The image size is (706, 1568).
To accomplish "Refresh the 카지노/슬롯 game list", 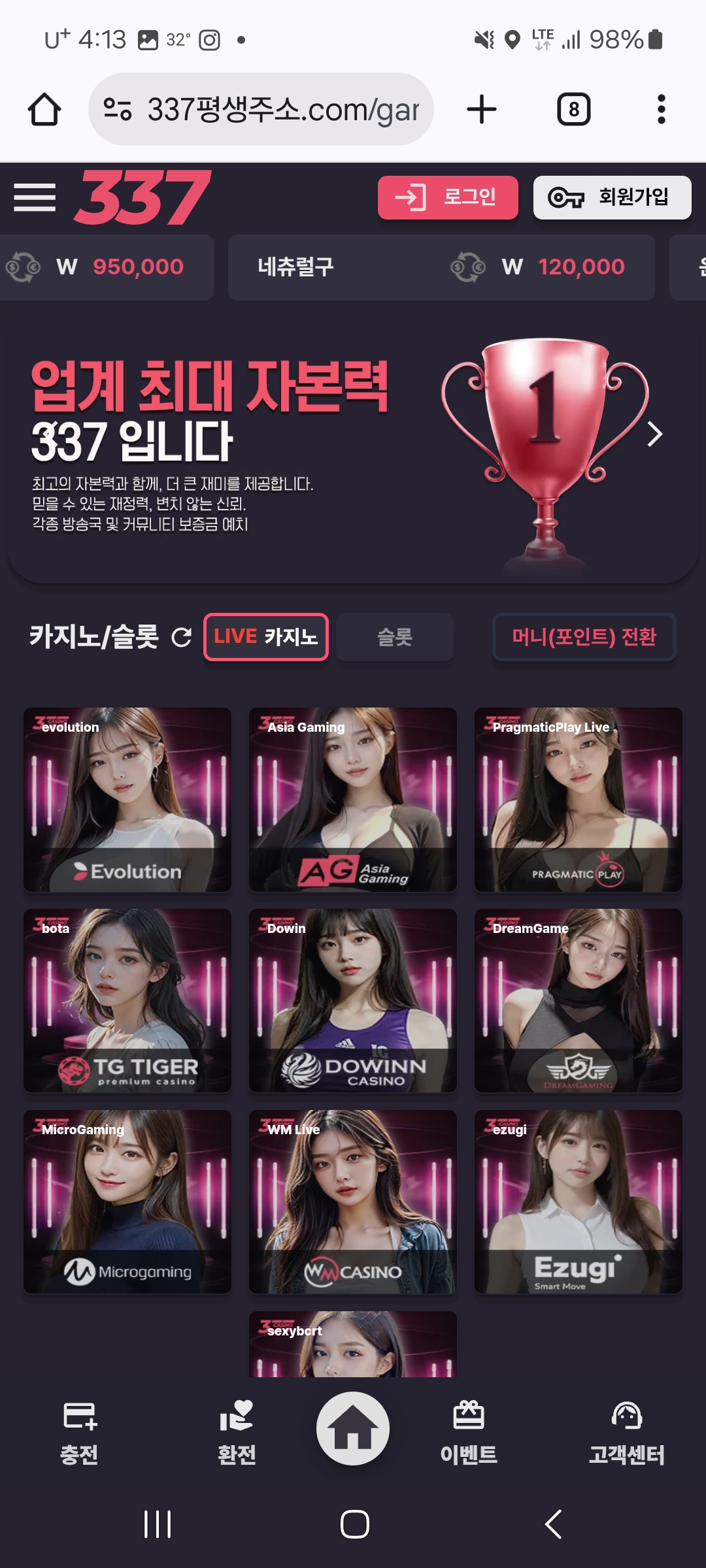I will [x=181, y=637].
